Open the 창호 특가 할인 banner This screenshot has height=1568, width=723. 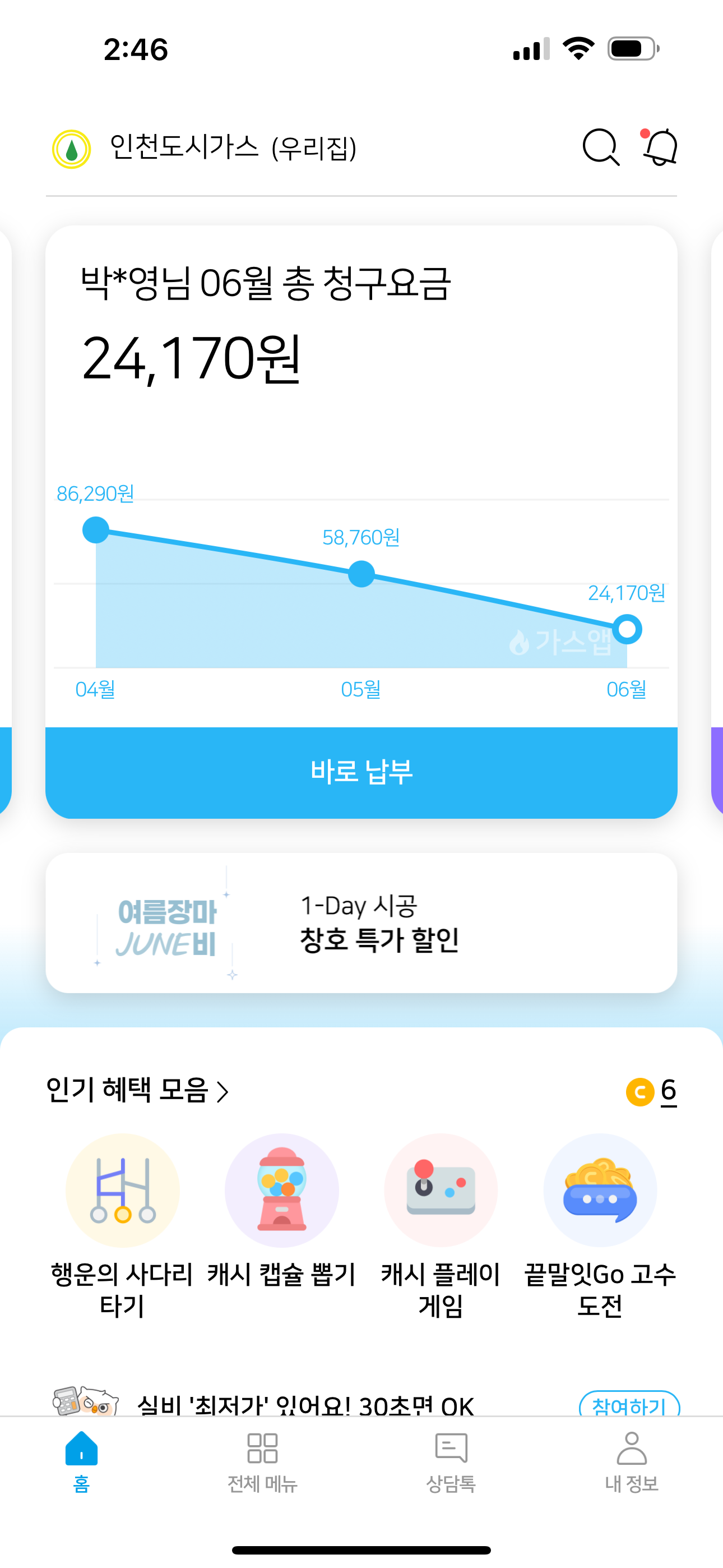pos(361,923)
